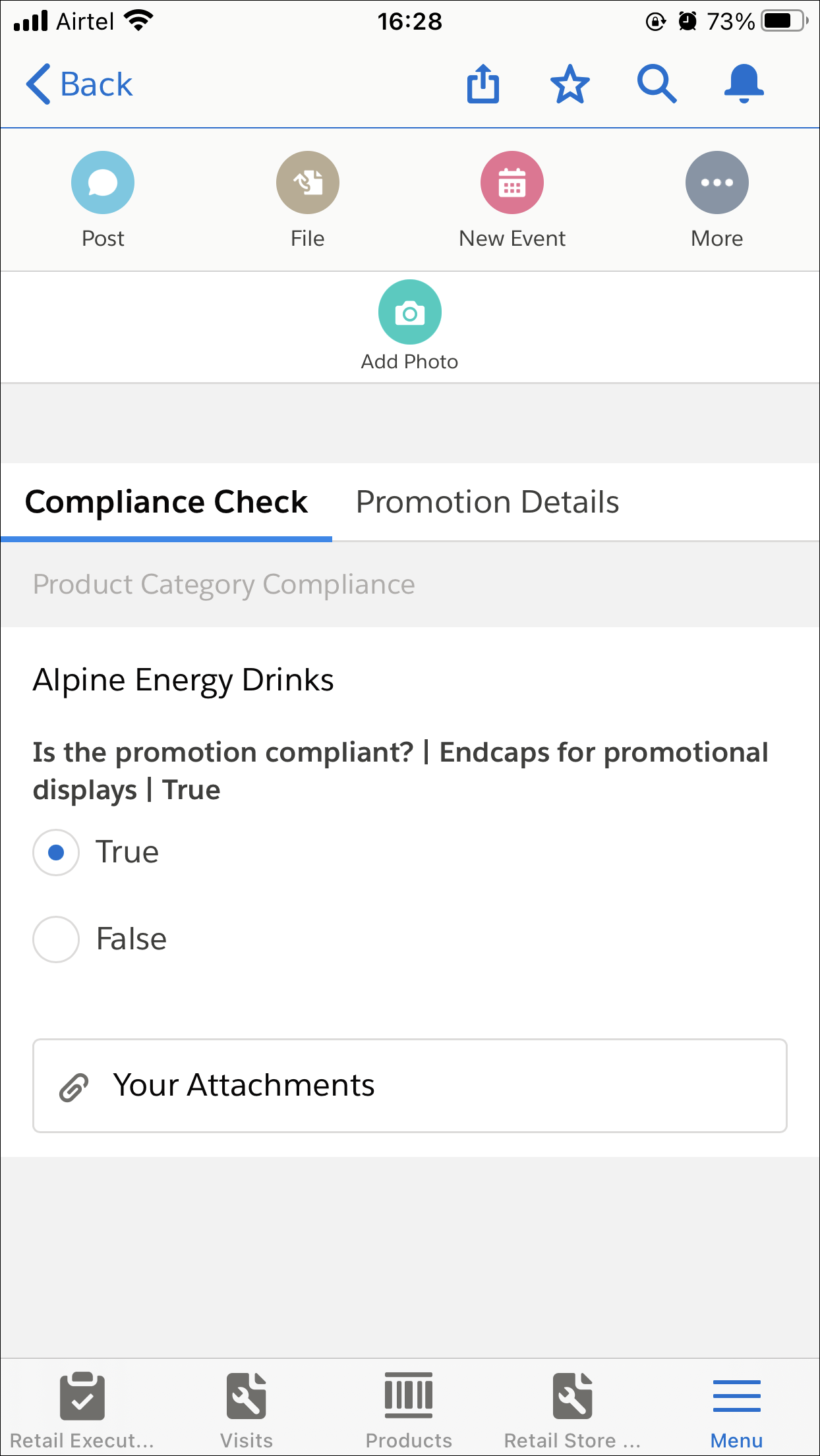Open the Share action icon
This screenshot has width=820, height=1456.
pos(483,84)
